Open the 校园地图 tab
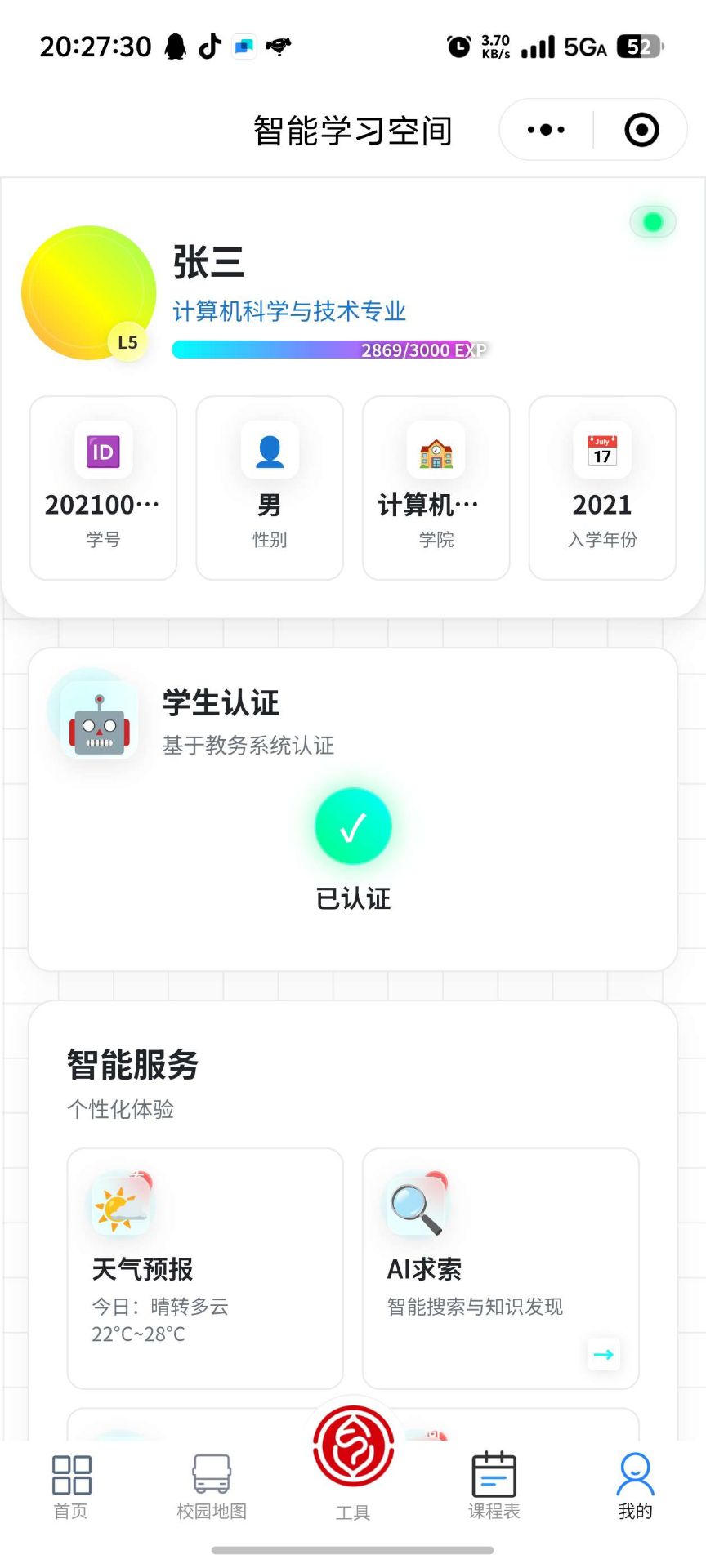This screenshot has width=706, height=1568. coord(212,1486)
